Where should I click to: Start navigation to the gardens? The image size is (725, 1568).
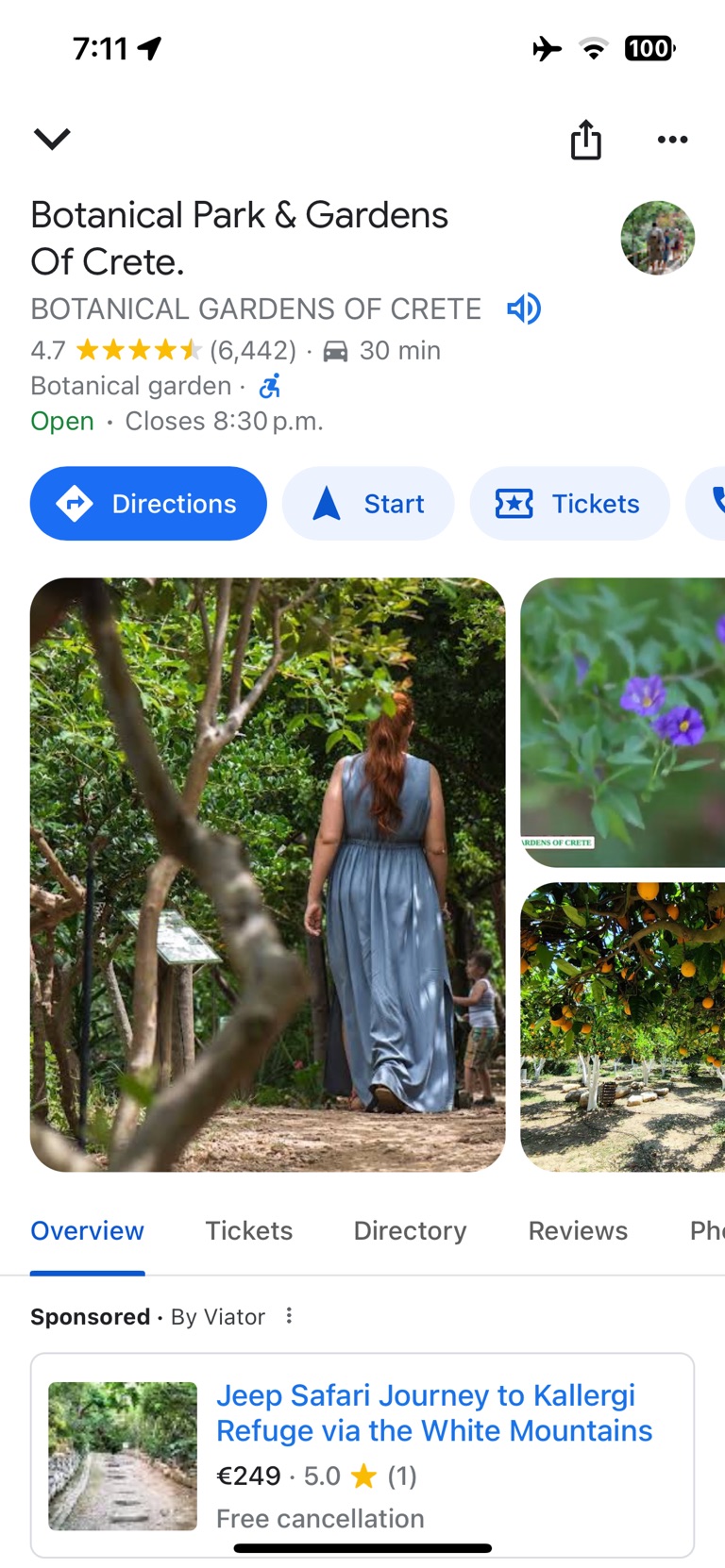[368, 504]
